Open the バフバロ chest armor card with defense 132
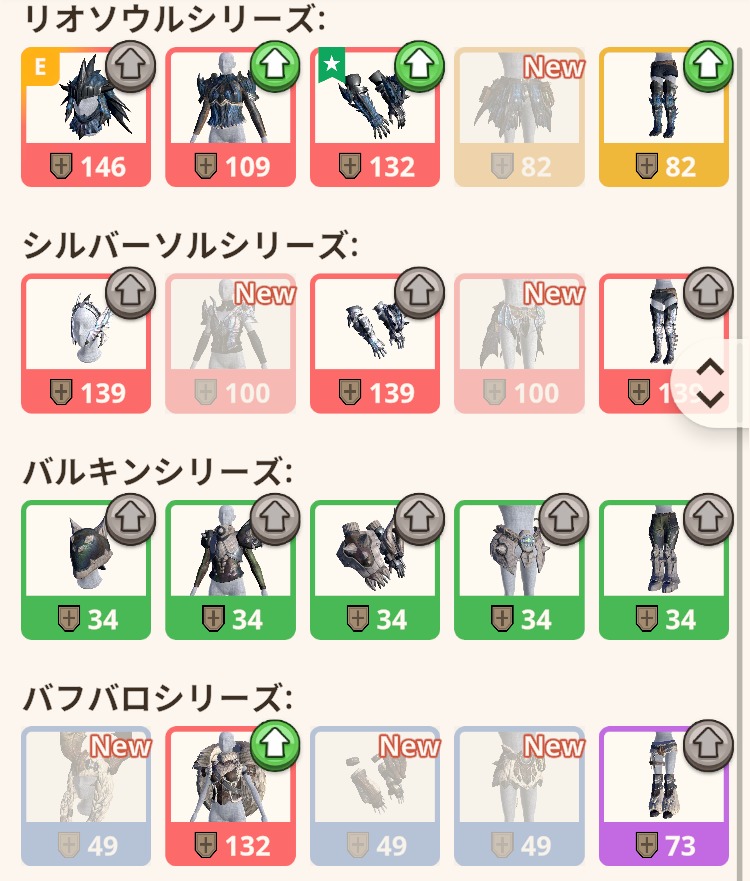Viewport: 750px width, 881px height. coord(230,797)
